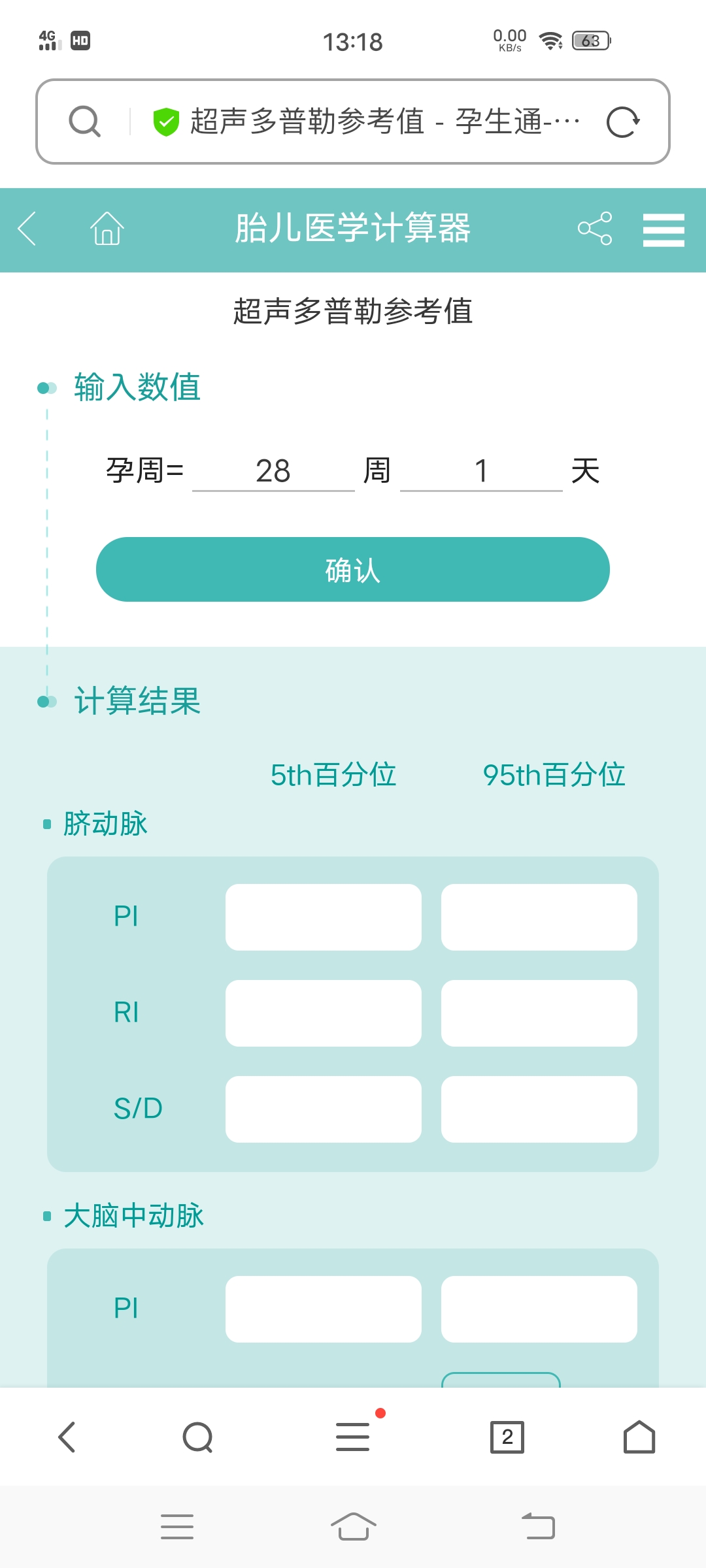Open browser search from bottom toolbar
The width and height of the screenshot is (706, 1568).
197,1437
